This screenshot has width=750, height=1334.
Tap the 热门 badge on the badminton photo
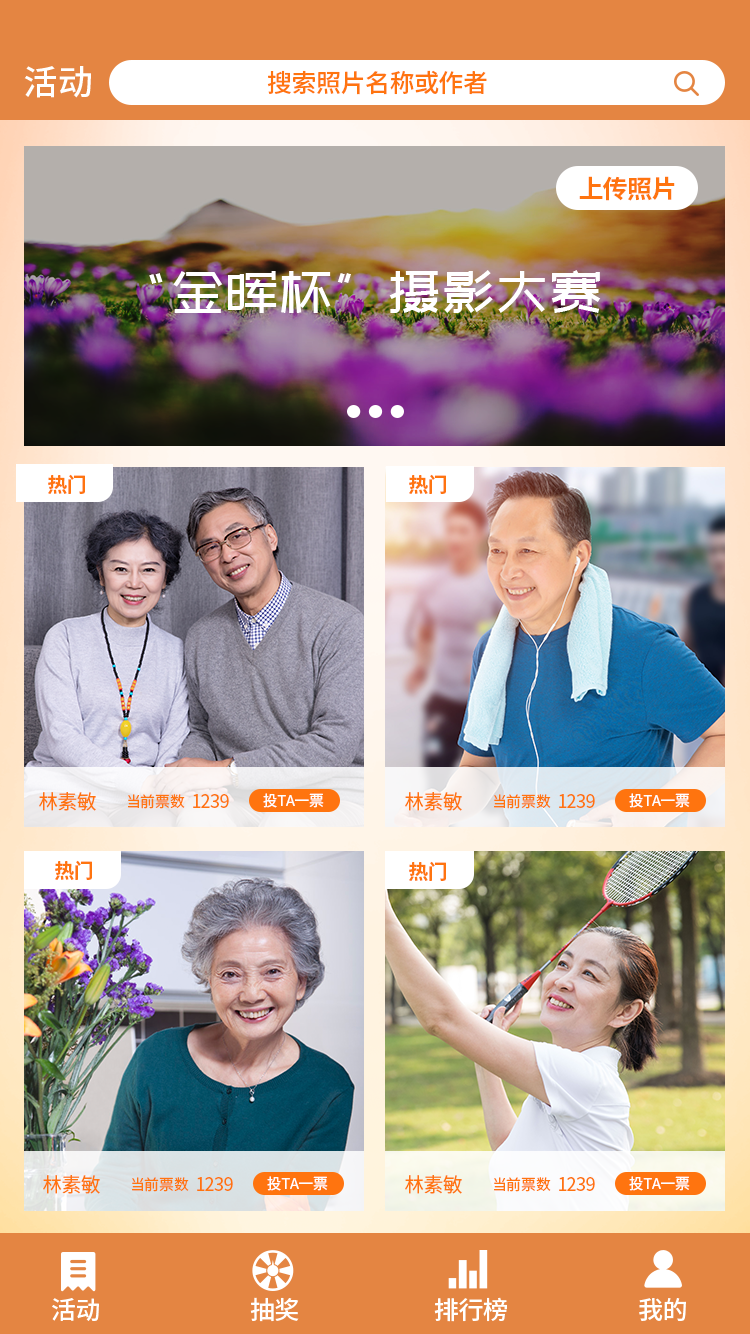click(x=430, y=869)
